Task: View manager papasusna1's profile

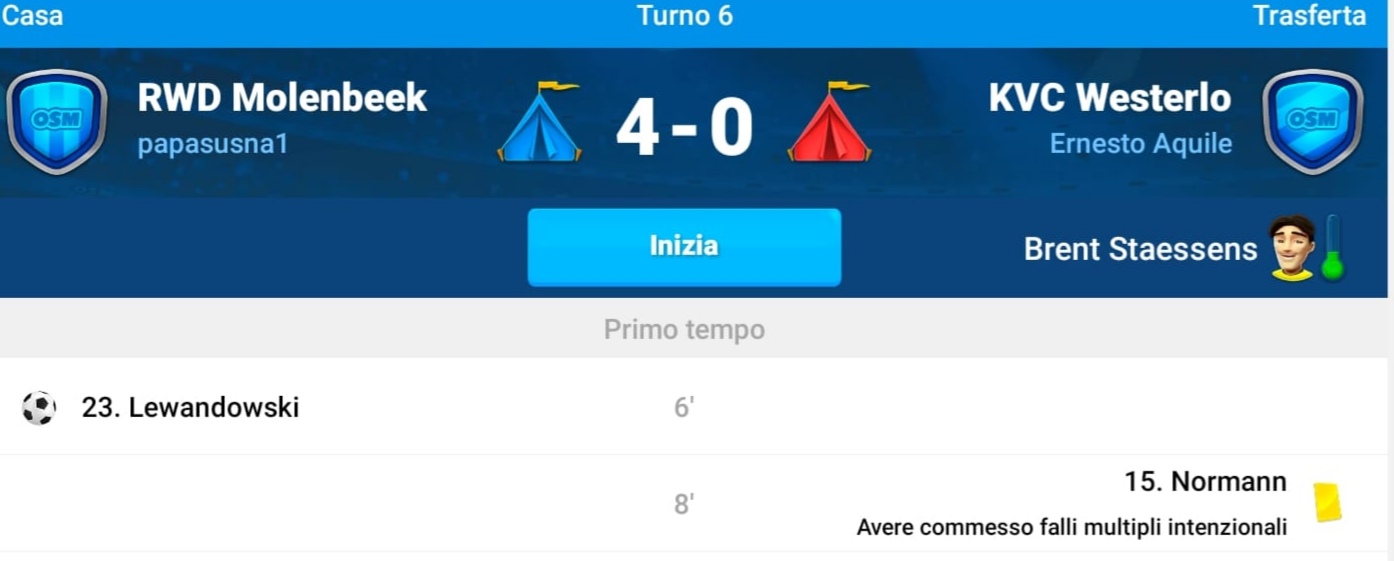Action: [x=213, y=145]
